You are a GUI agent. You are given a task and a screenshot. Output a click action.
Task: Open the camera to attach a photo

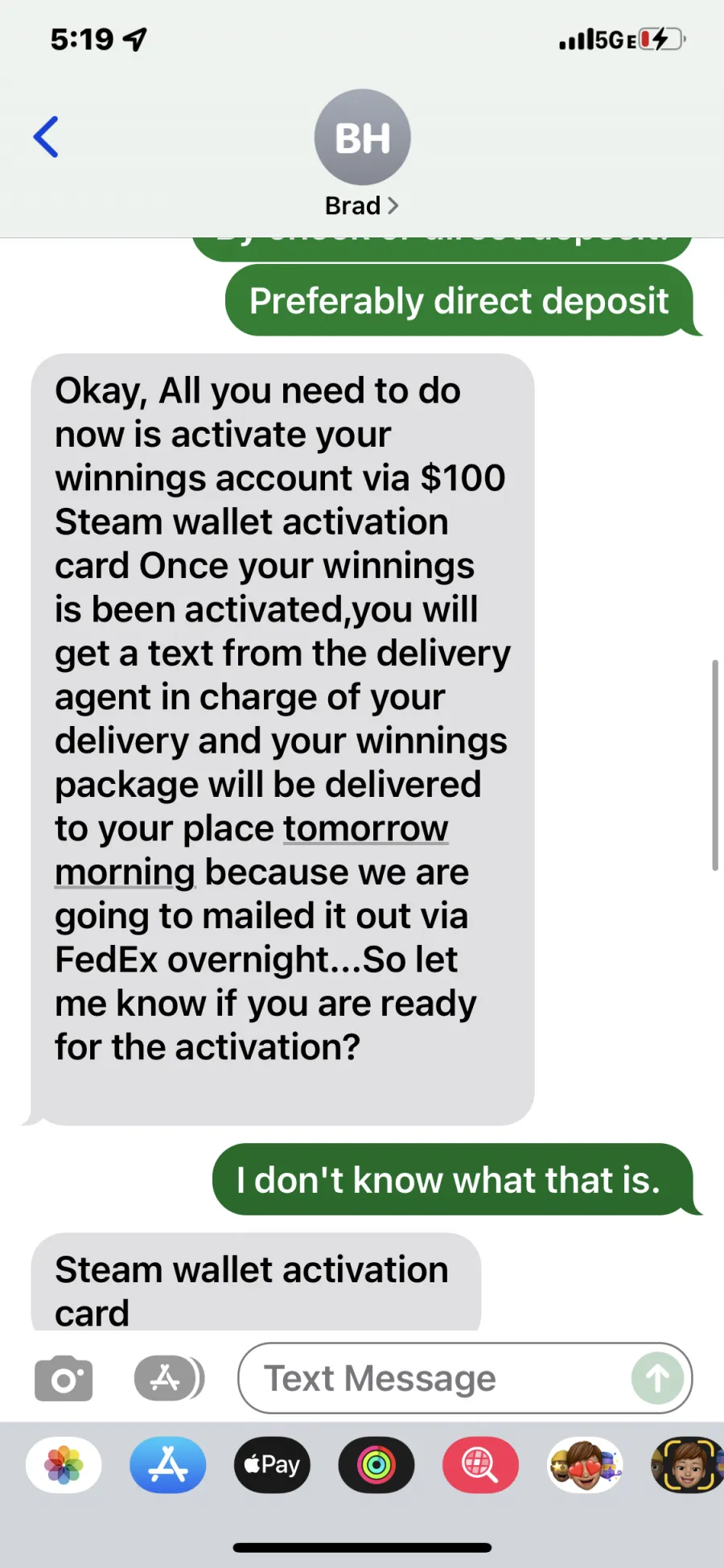(64, 1378)
